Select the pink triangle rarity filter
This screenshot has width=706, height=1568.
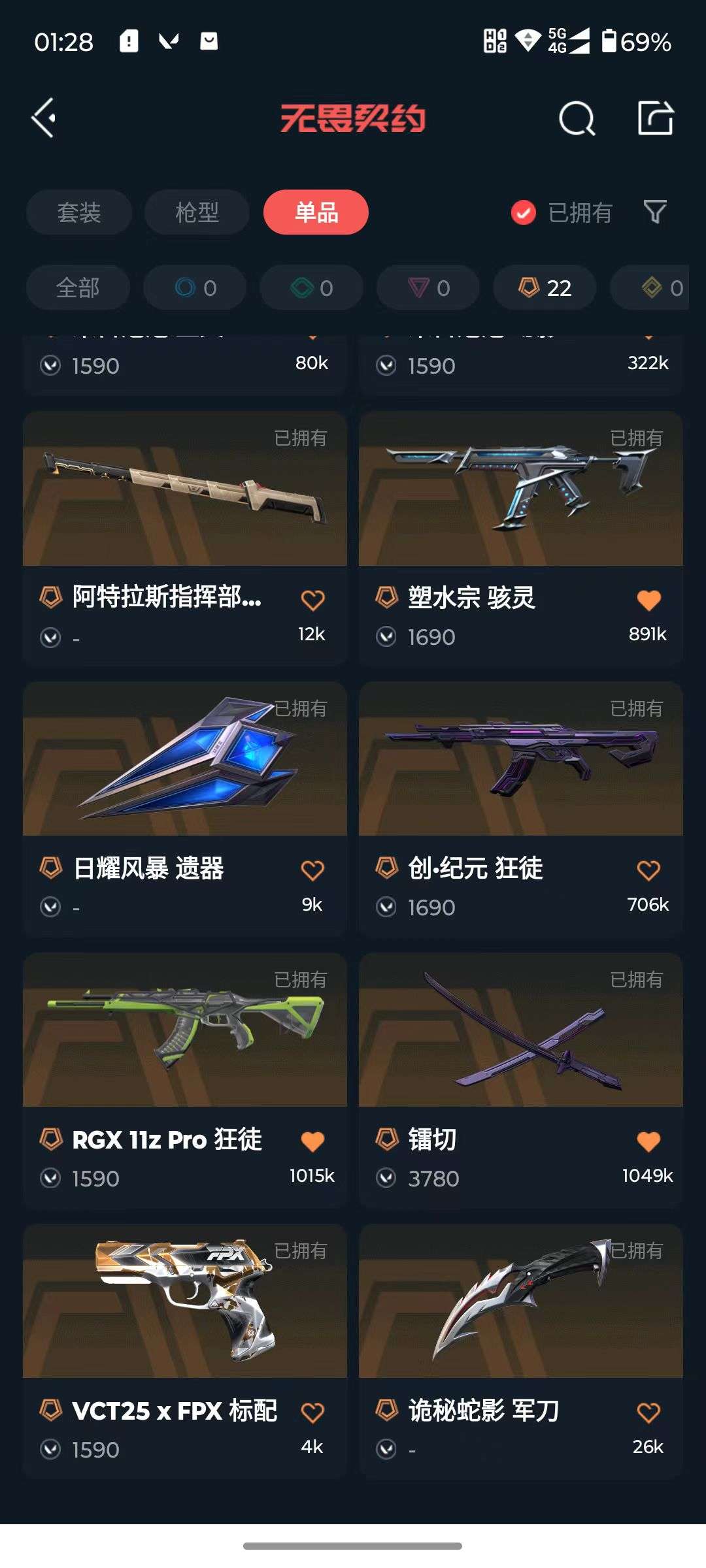tap(428, 287)
